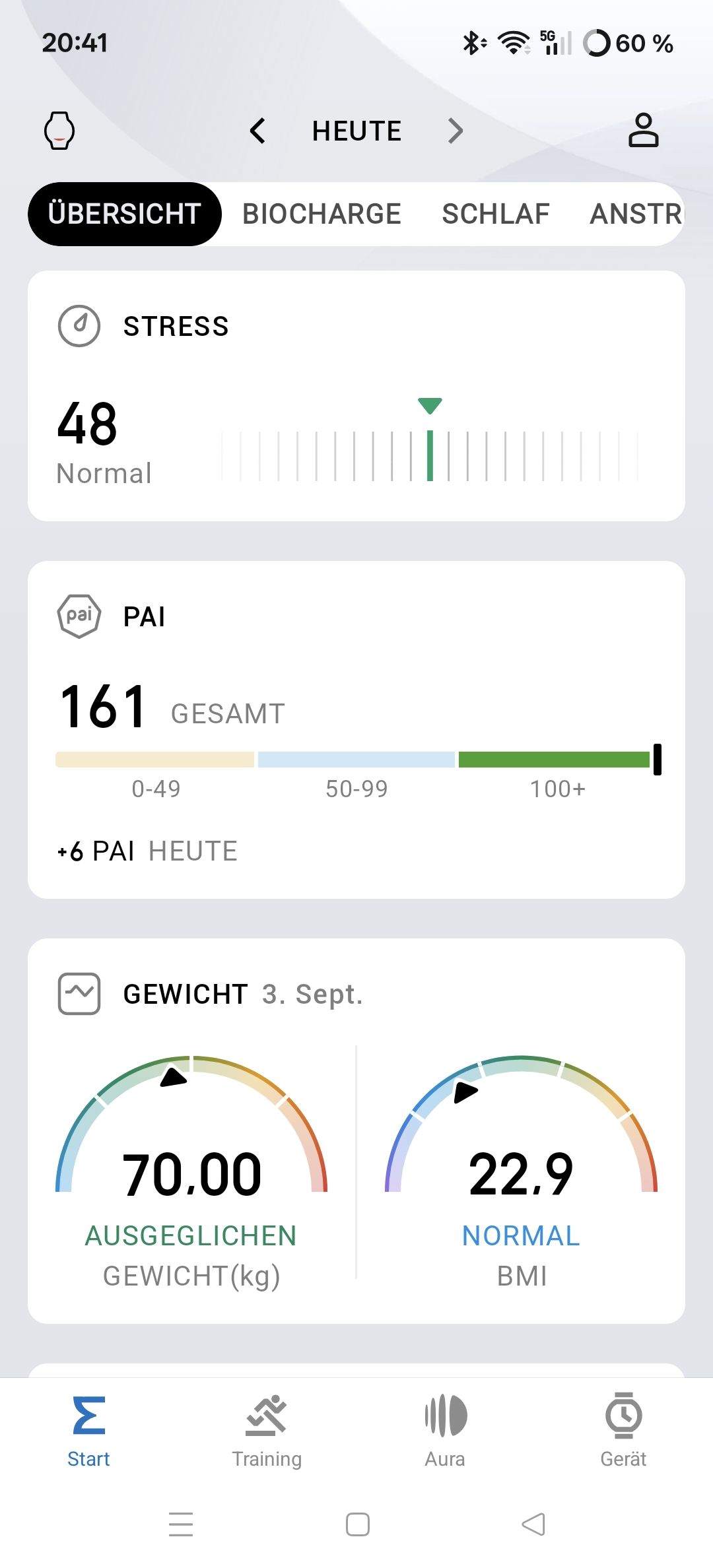Open the watch device icon
The width and height of the screenshot is (713, 1568).
[59, 131]
